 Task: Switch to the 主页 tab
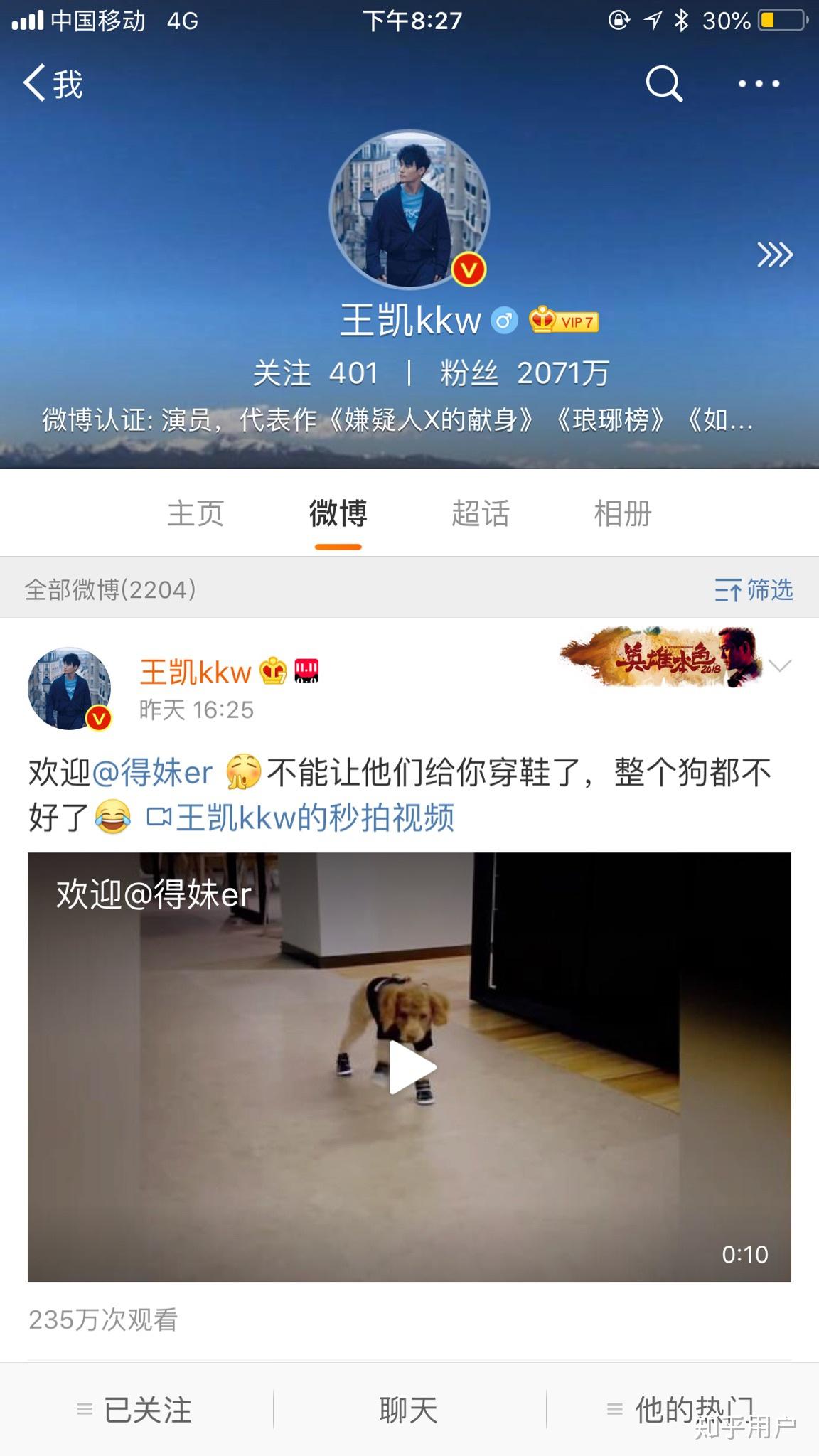(196, 513)
